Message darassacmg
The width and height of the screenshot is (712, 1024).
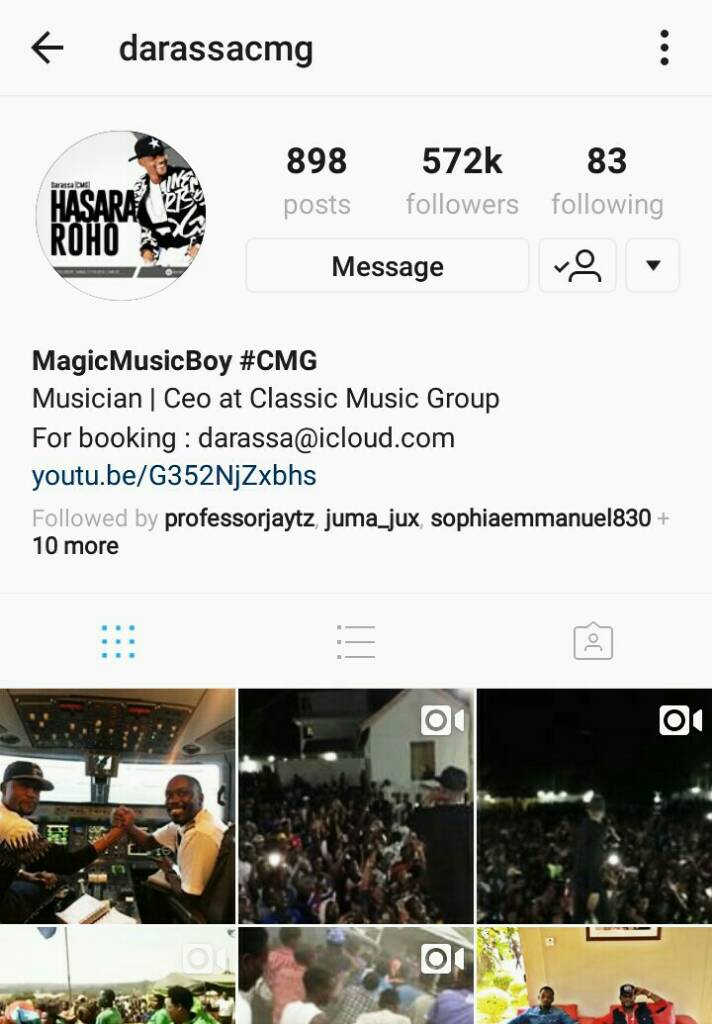(387, 266)
